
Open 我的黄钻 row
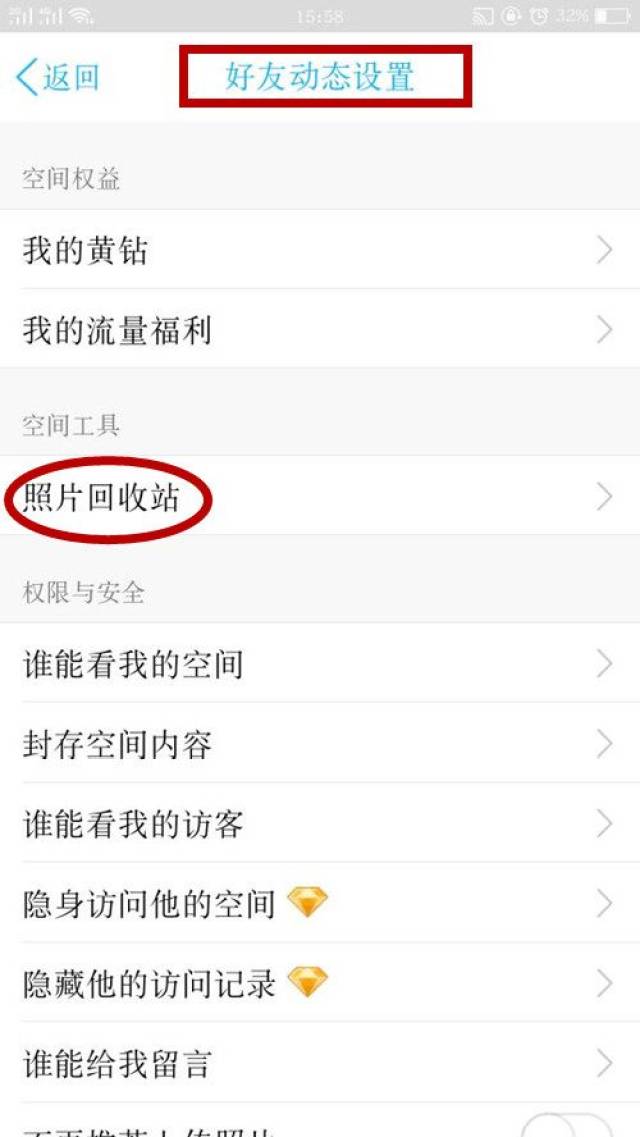(x=320, y=250)
